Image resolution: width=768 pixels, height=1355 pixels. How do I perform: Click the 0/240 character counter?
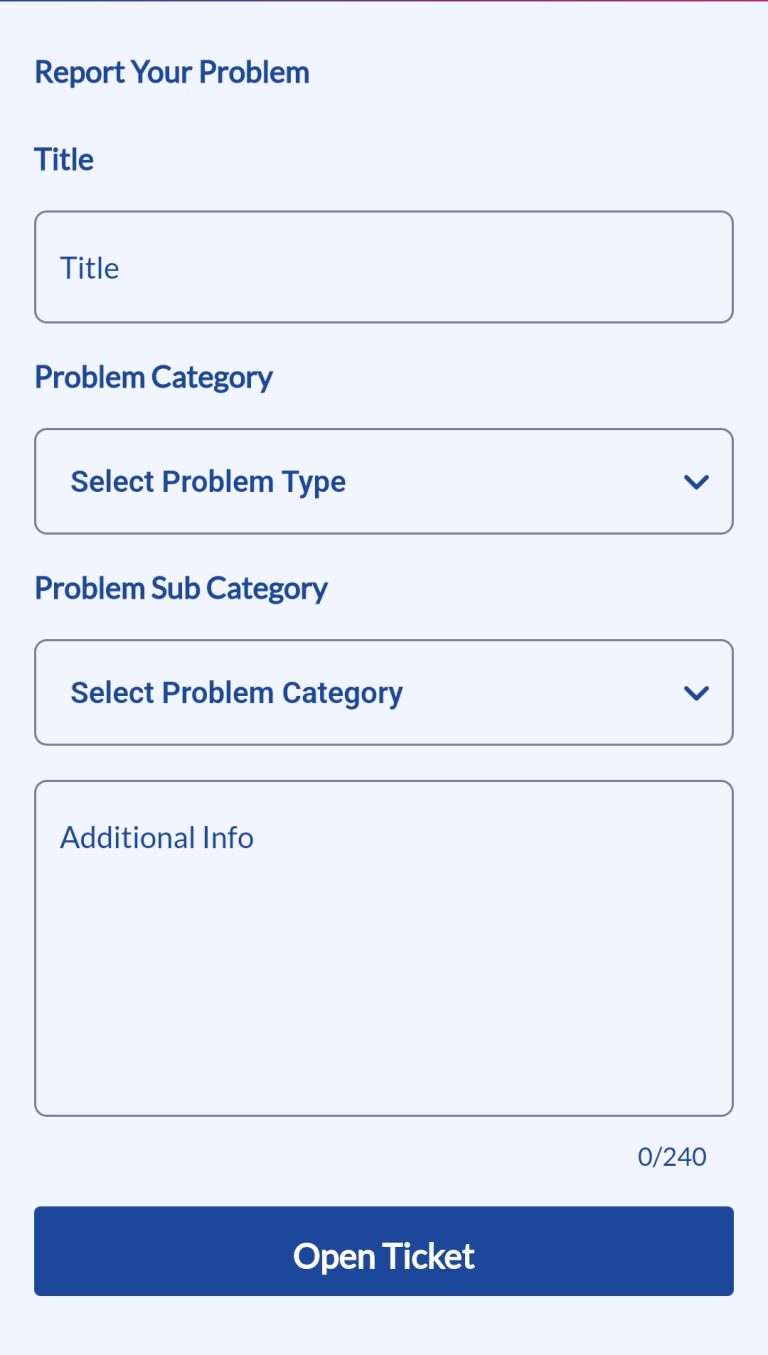coord(673,1156)
